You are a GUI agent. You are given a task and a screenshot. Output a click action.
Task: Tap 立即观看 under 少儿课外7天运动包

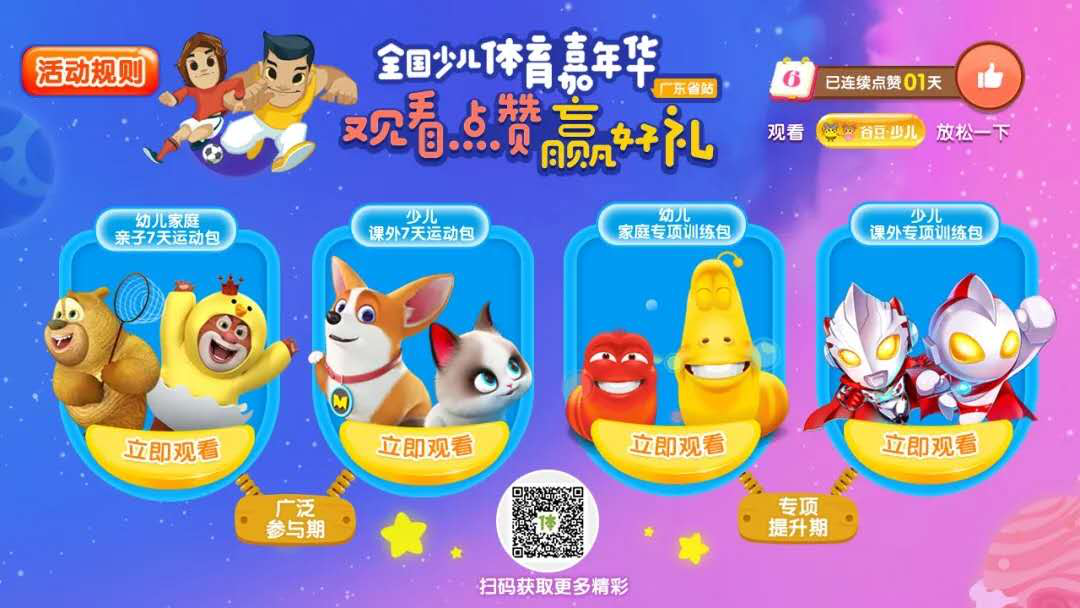click(424, 446)
